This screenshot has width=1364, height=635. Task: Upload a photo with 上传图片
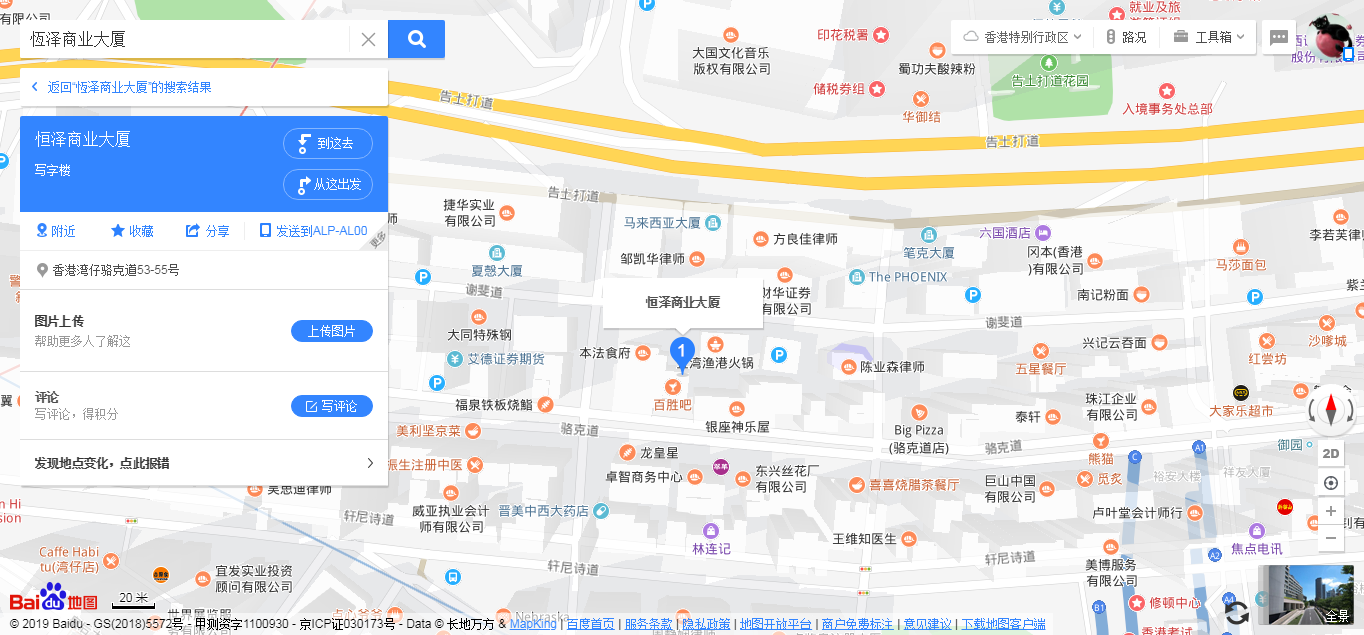tap(331, 331)
